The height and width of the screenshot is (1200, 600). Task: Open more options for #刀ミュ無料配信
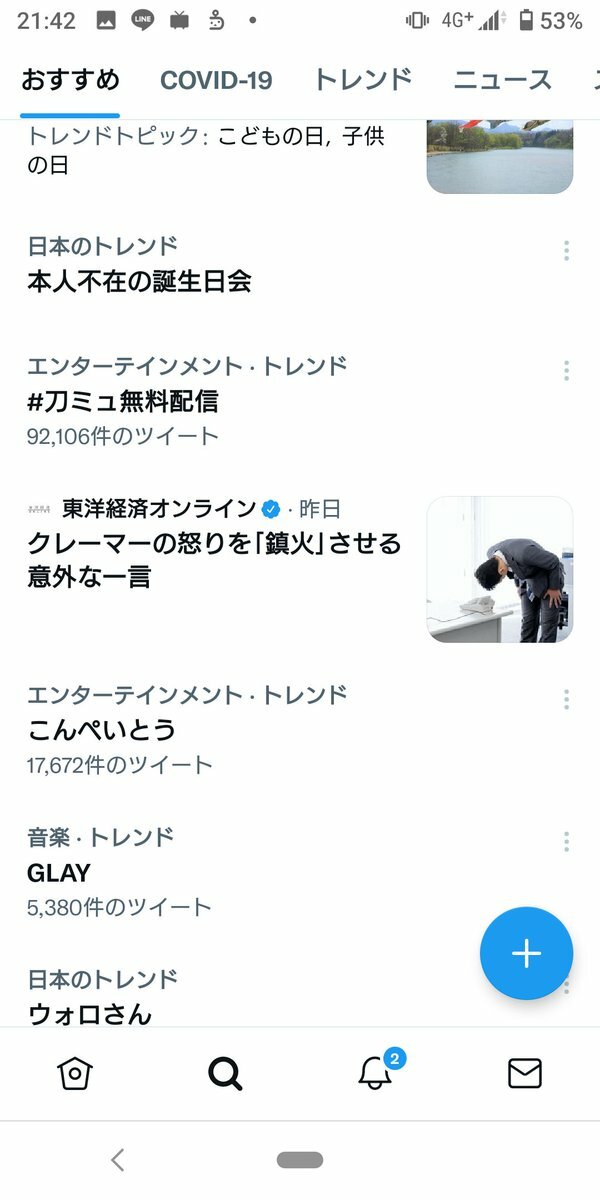click(566, 371)
